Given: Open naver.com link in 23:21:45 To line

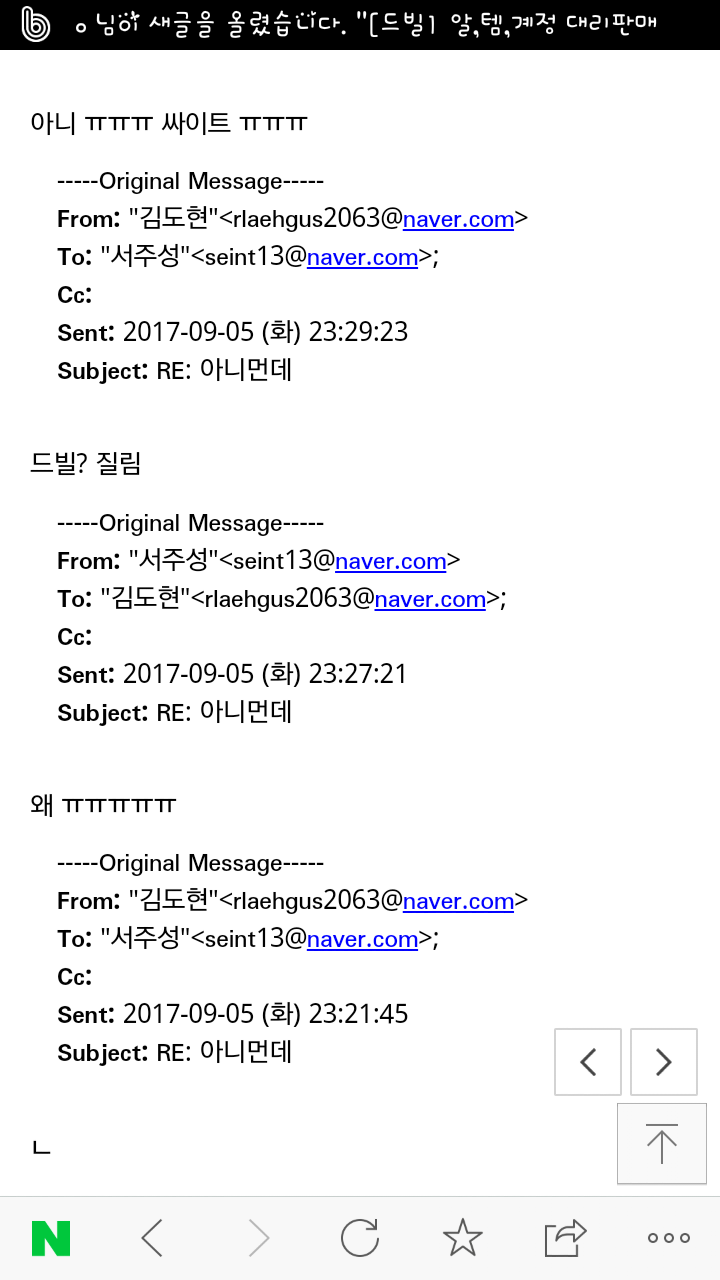Looking at the screenshot, I should (362, 939).
